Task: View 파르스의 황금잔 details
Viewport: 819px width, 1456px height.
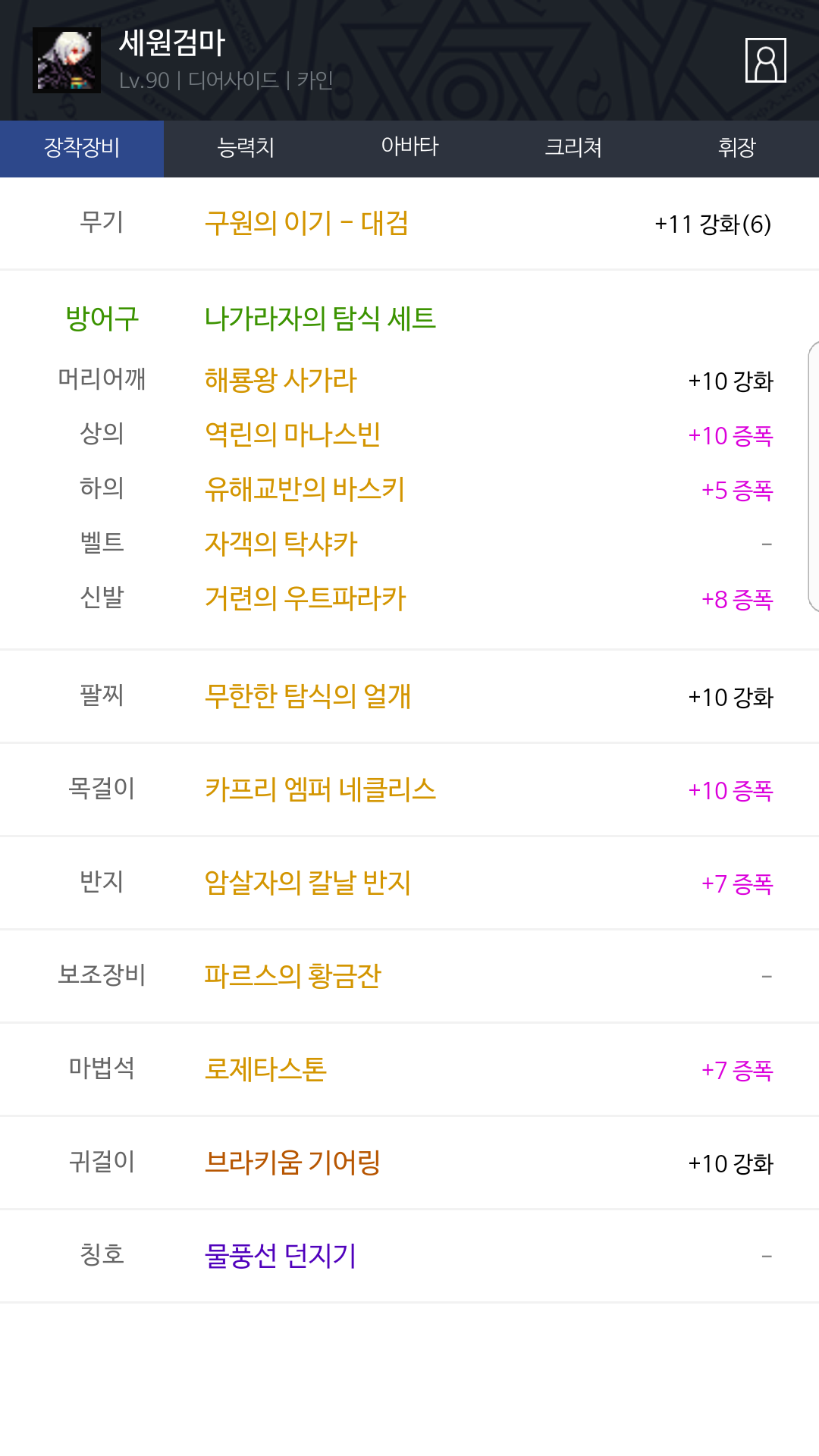Action: coord(293,976)
